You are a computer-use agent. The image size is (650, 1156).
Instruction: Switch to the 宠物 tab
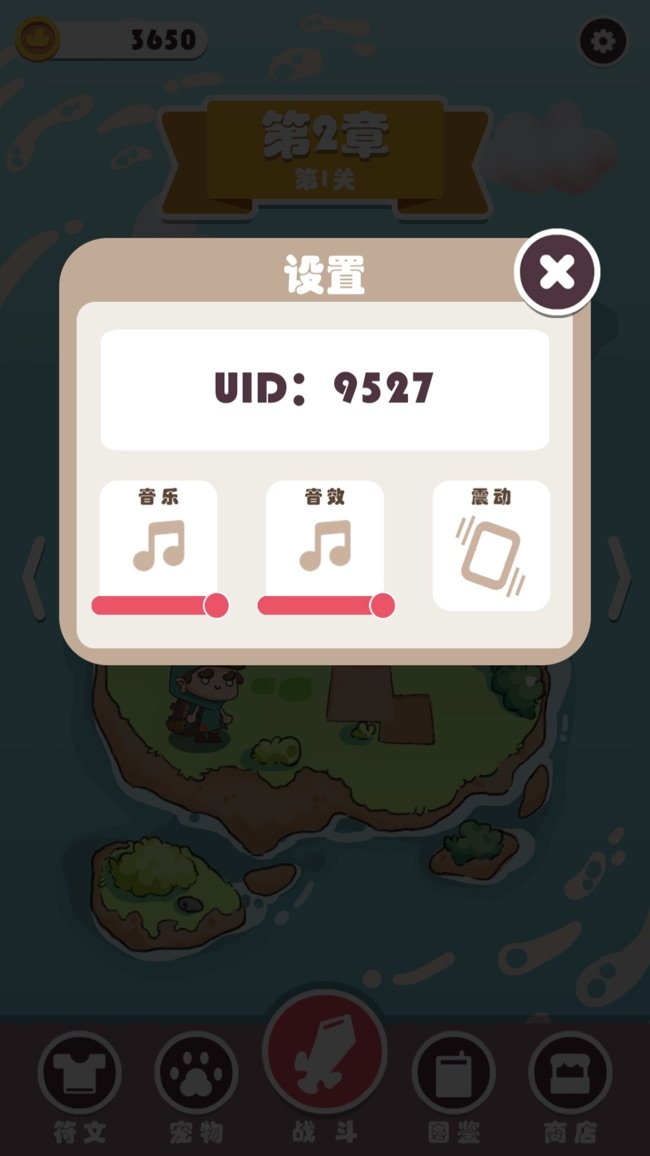click(196, 1075)
